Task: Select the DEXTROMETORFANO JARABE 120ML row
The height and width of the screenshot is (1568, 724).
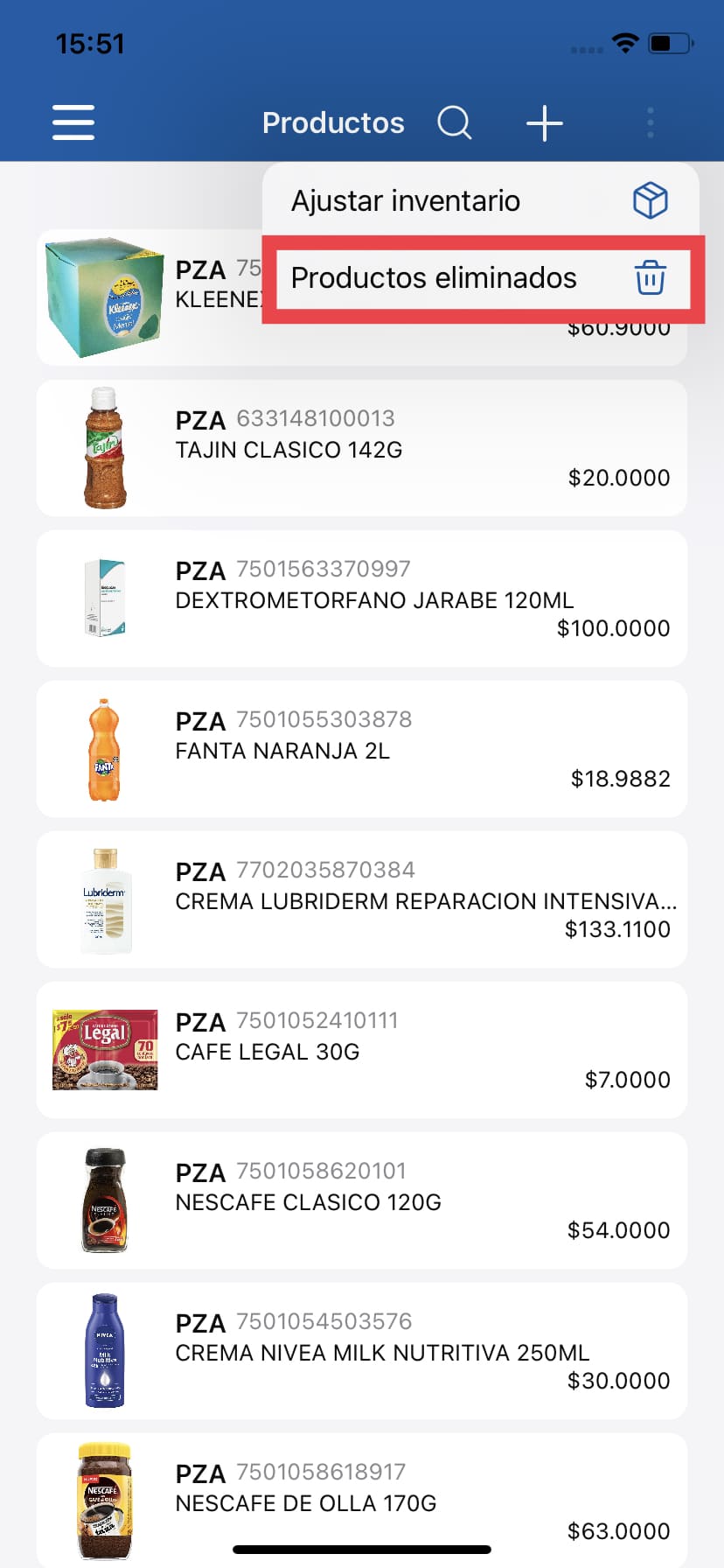Action: tap(362, 598)
